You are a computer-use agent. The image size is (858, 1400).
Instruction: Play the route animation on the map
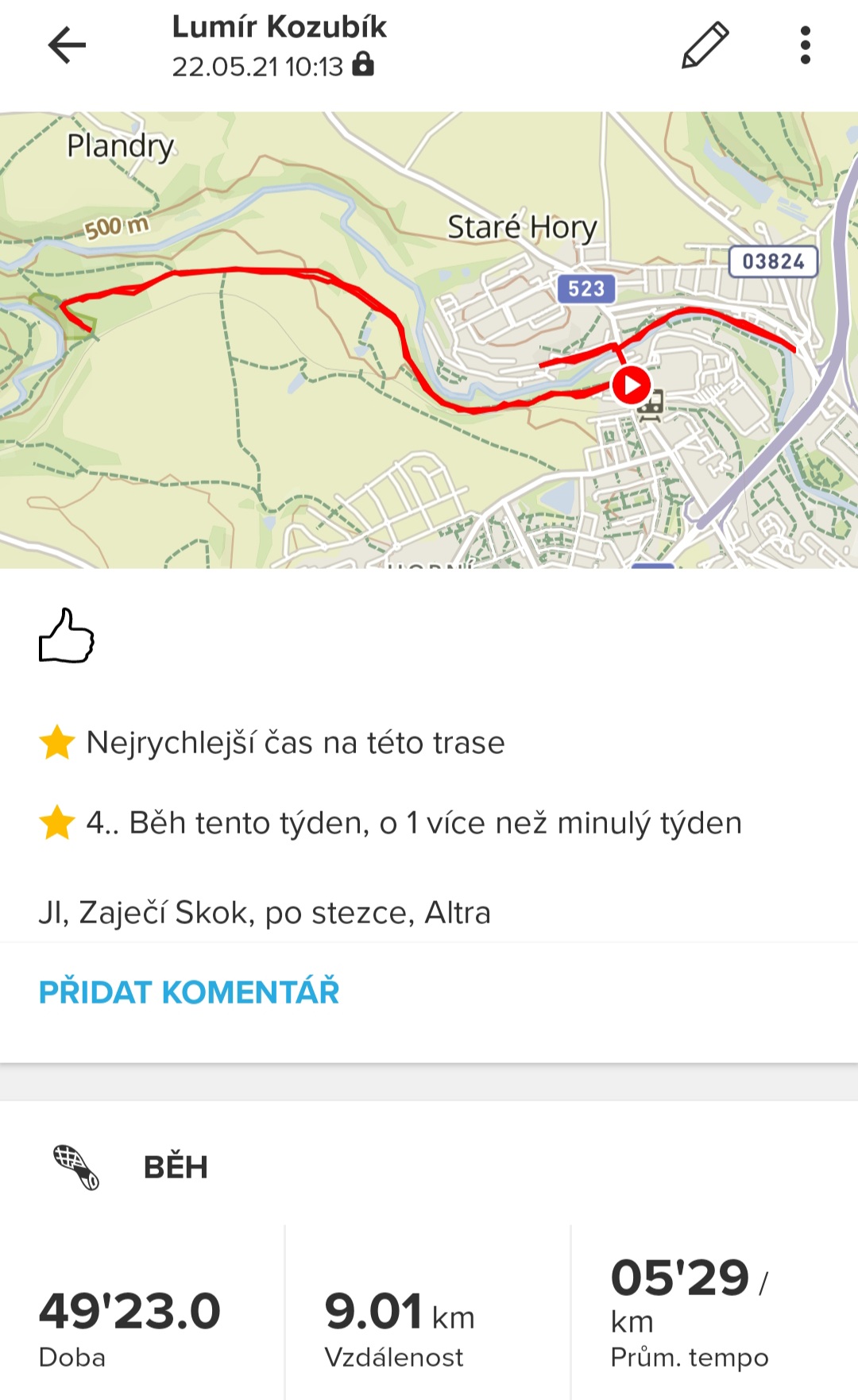[632, 385]
